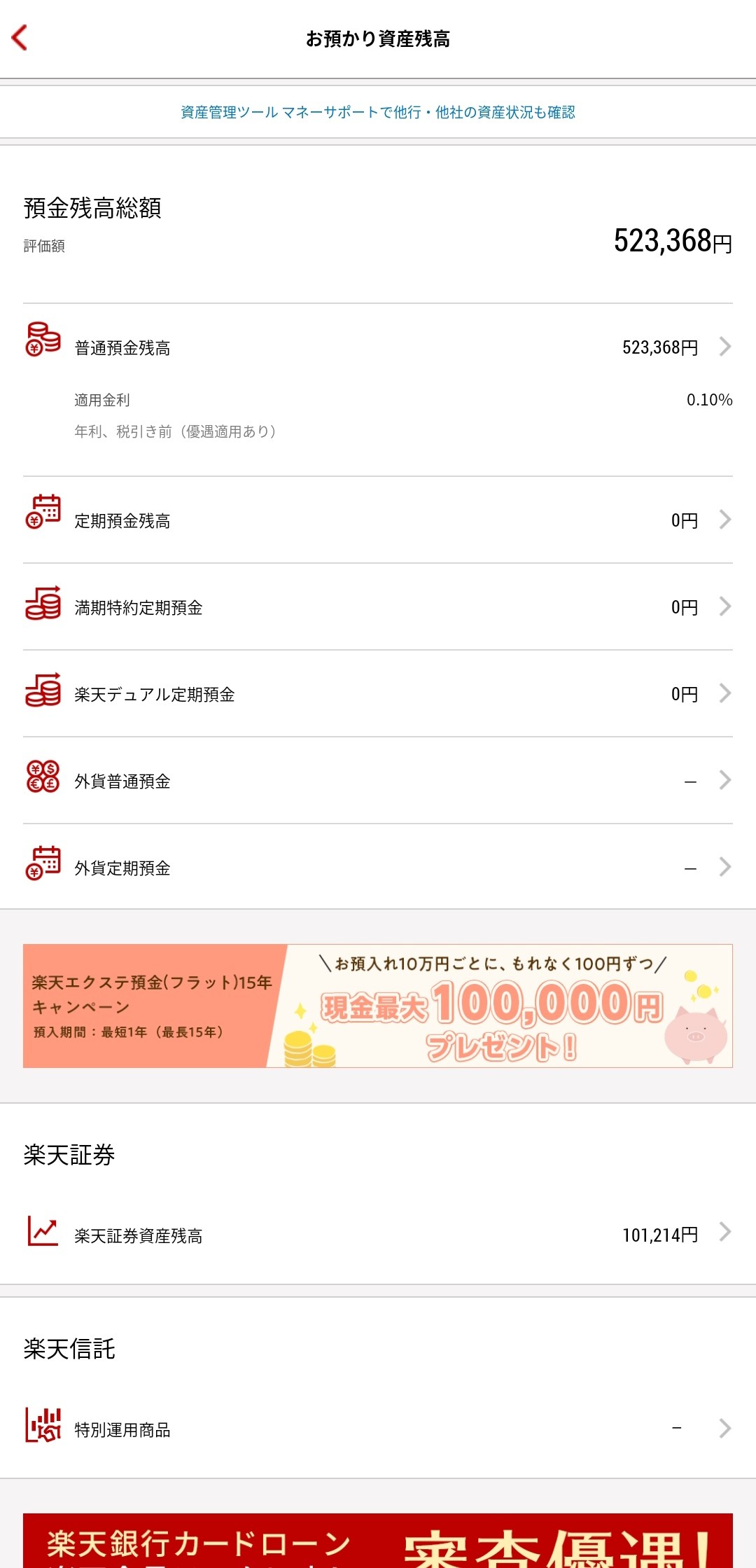Open 特別運用商品 row
This screenshot has width=756, height=1568.
point(378,1429)
